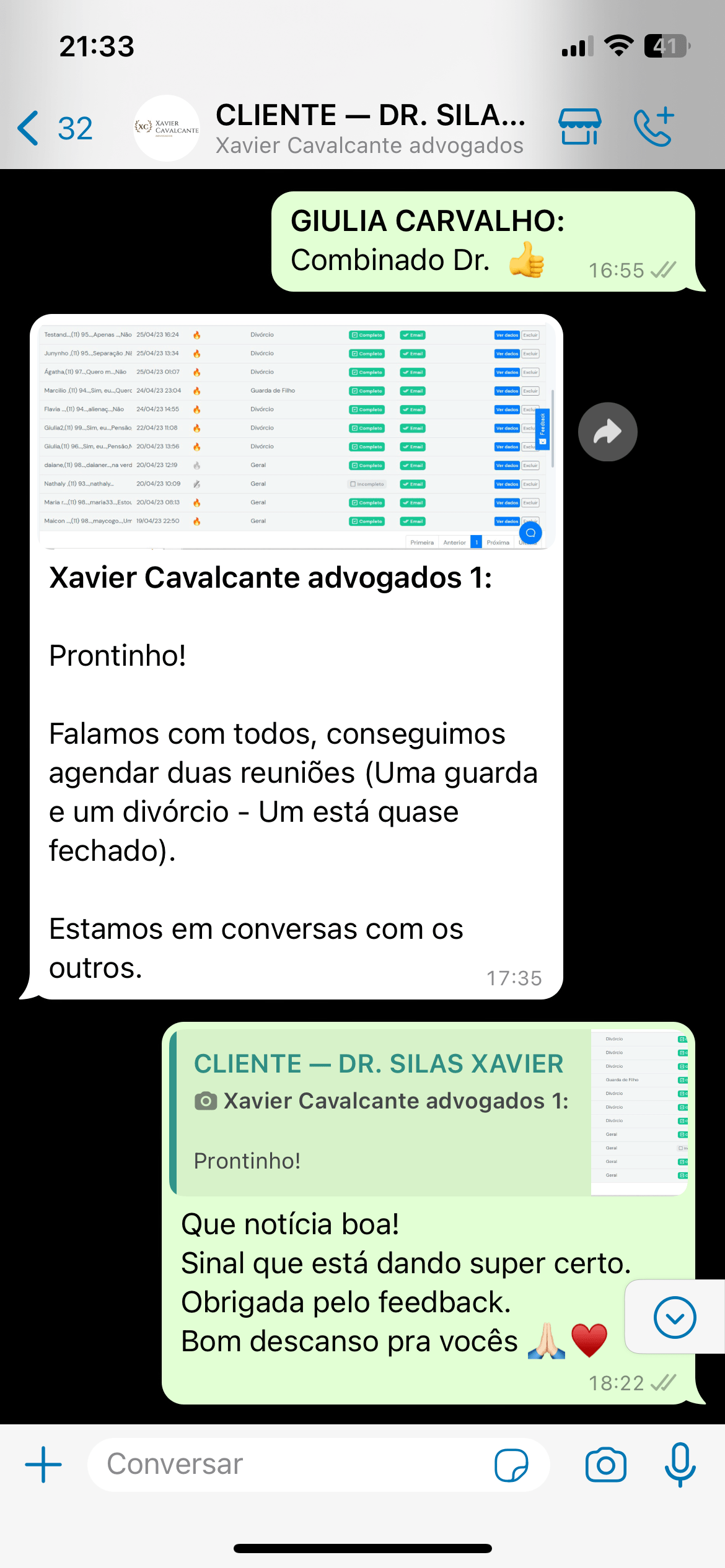Check the Incompleto status for Nathaly
This screenshot has height=1568, width=725.
point(367,484)
